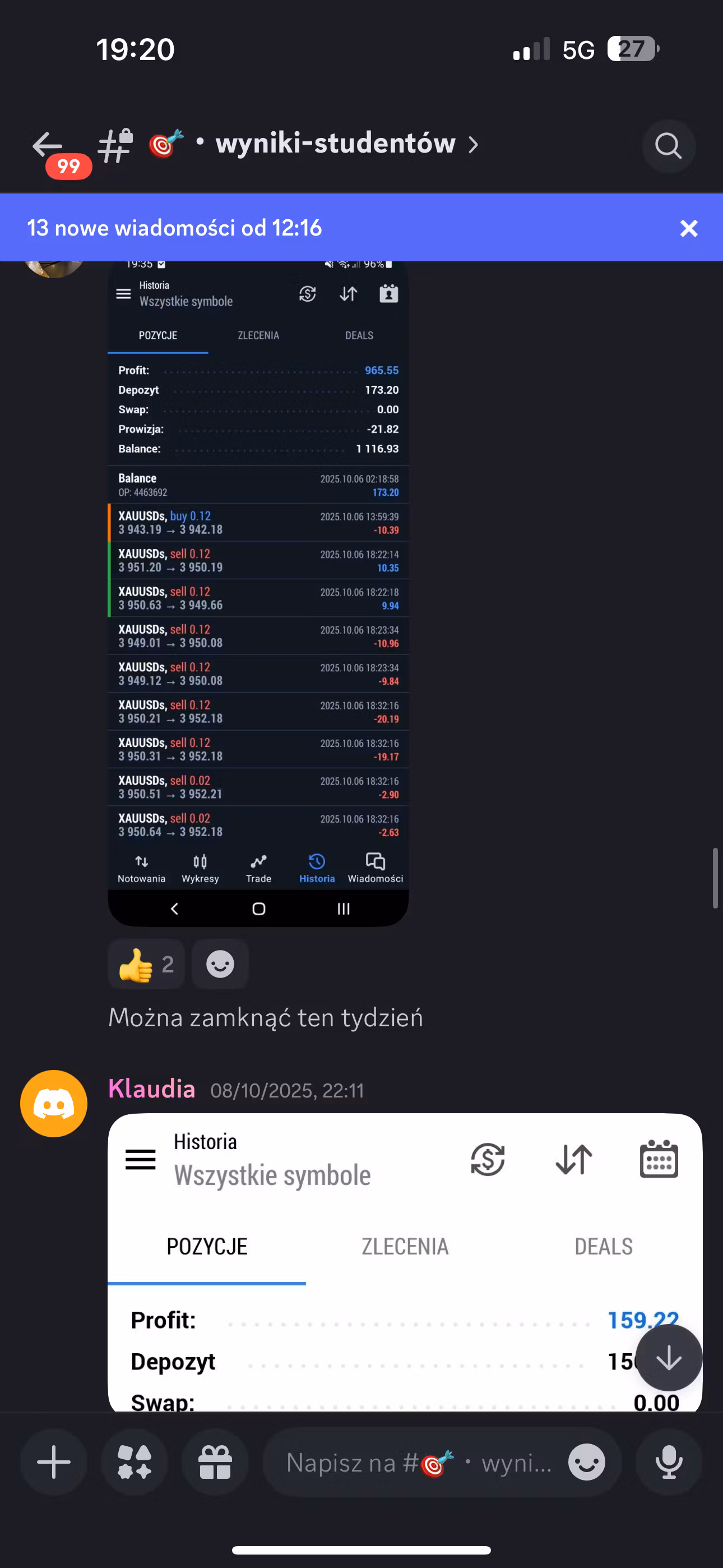Go back to the channel list

(48, 146)
